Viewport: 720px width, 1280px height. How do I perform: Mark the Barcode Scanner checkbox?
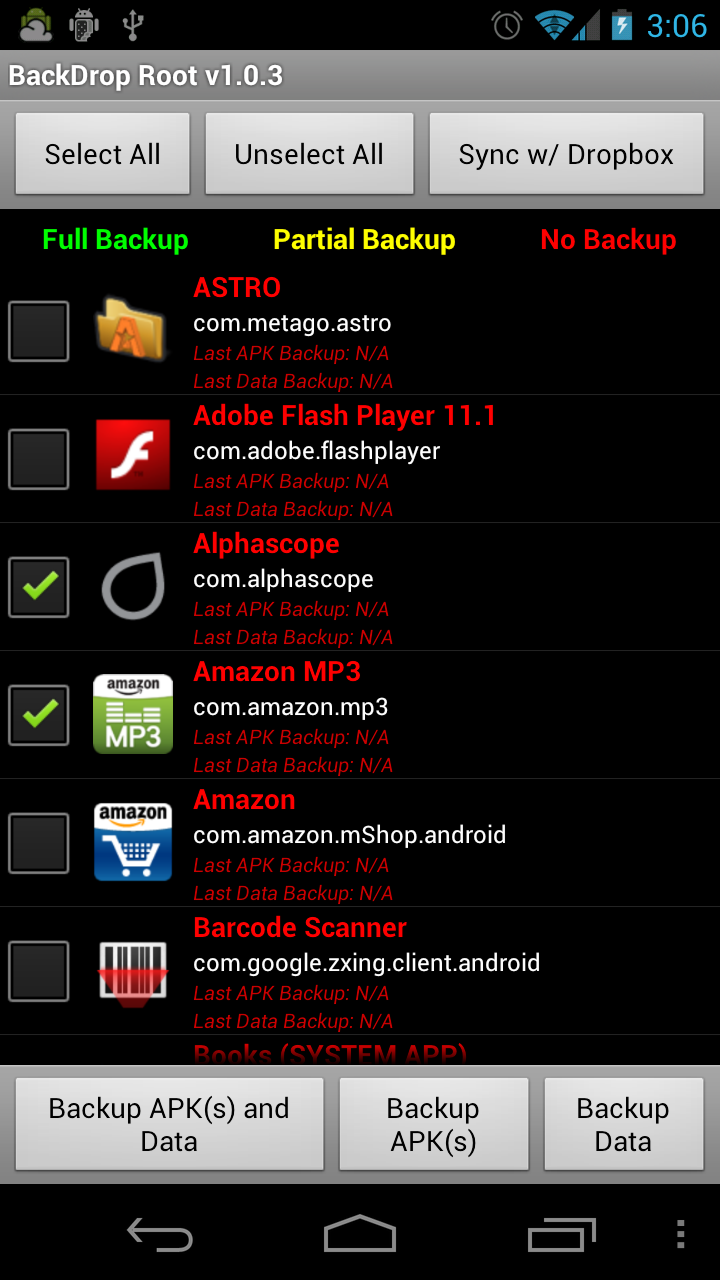39,971
